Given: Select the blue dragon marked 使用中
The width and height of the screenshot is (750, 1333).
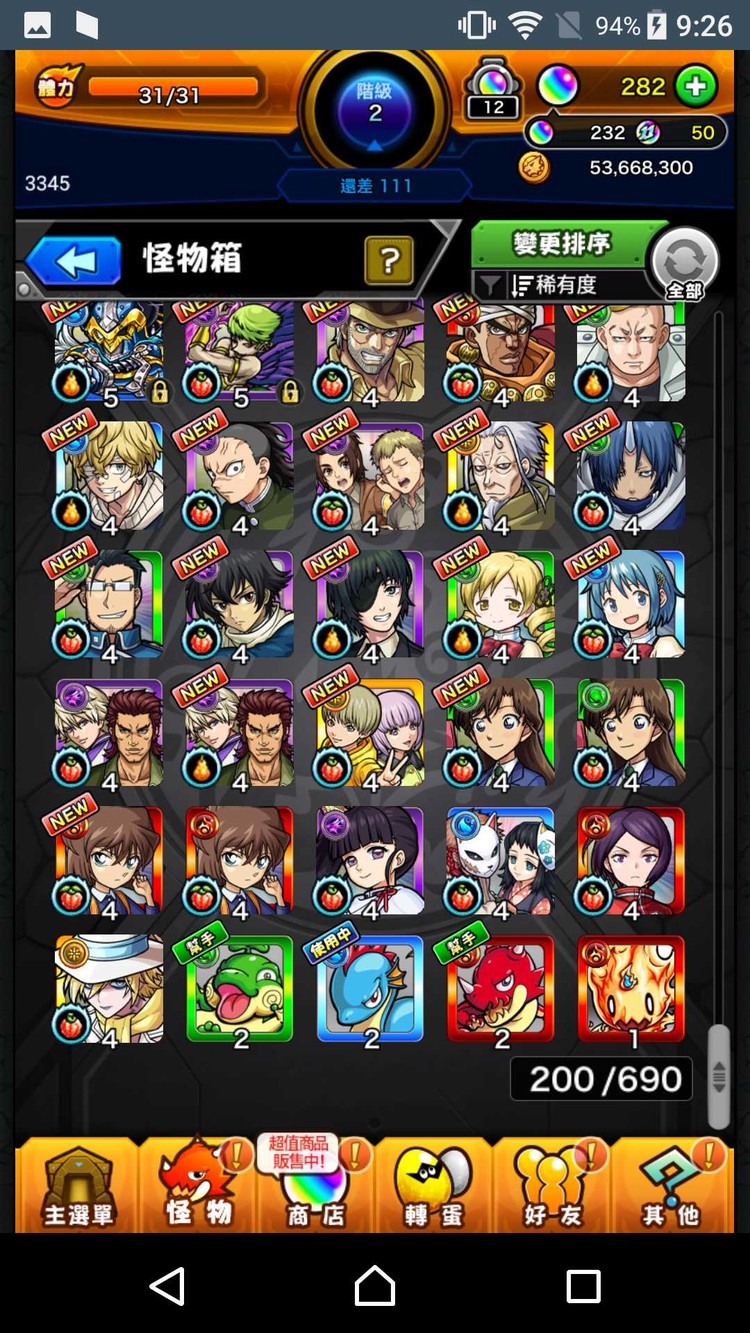Looking at the screenshot, I should point(371,990).
